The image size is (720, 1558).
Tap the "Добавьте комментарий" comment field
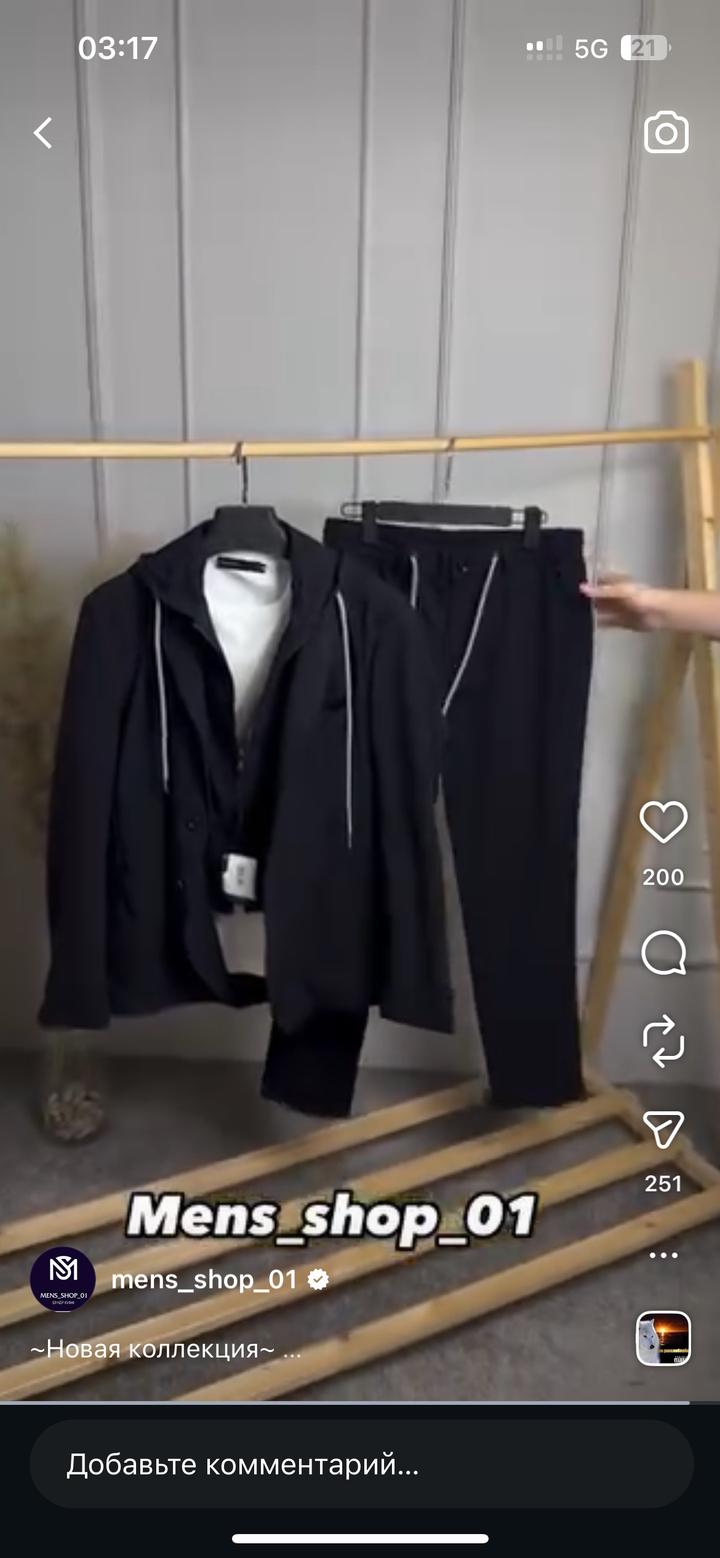[360, 1466]
